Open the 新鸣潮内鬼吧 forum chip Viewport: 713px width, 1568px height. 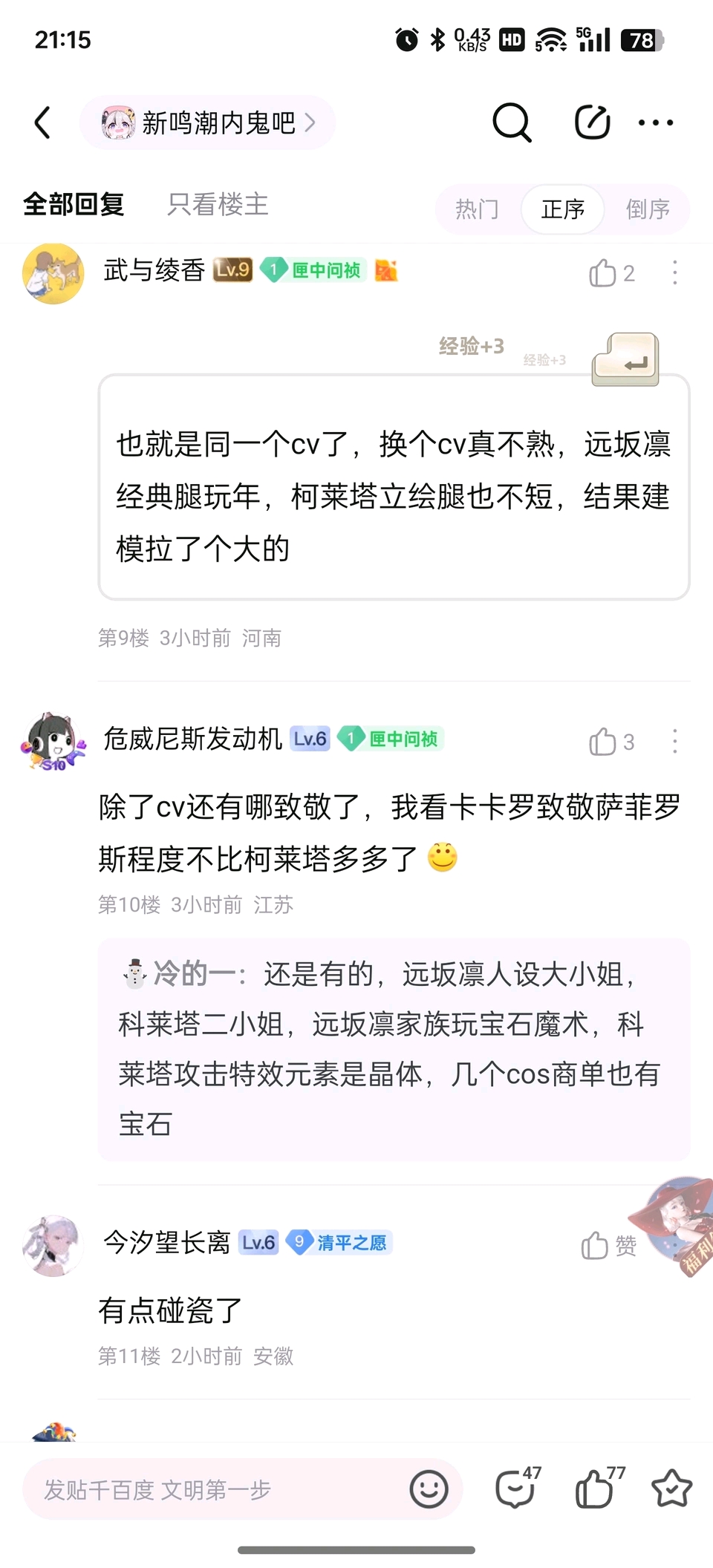coord(208,122)
